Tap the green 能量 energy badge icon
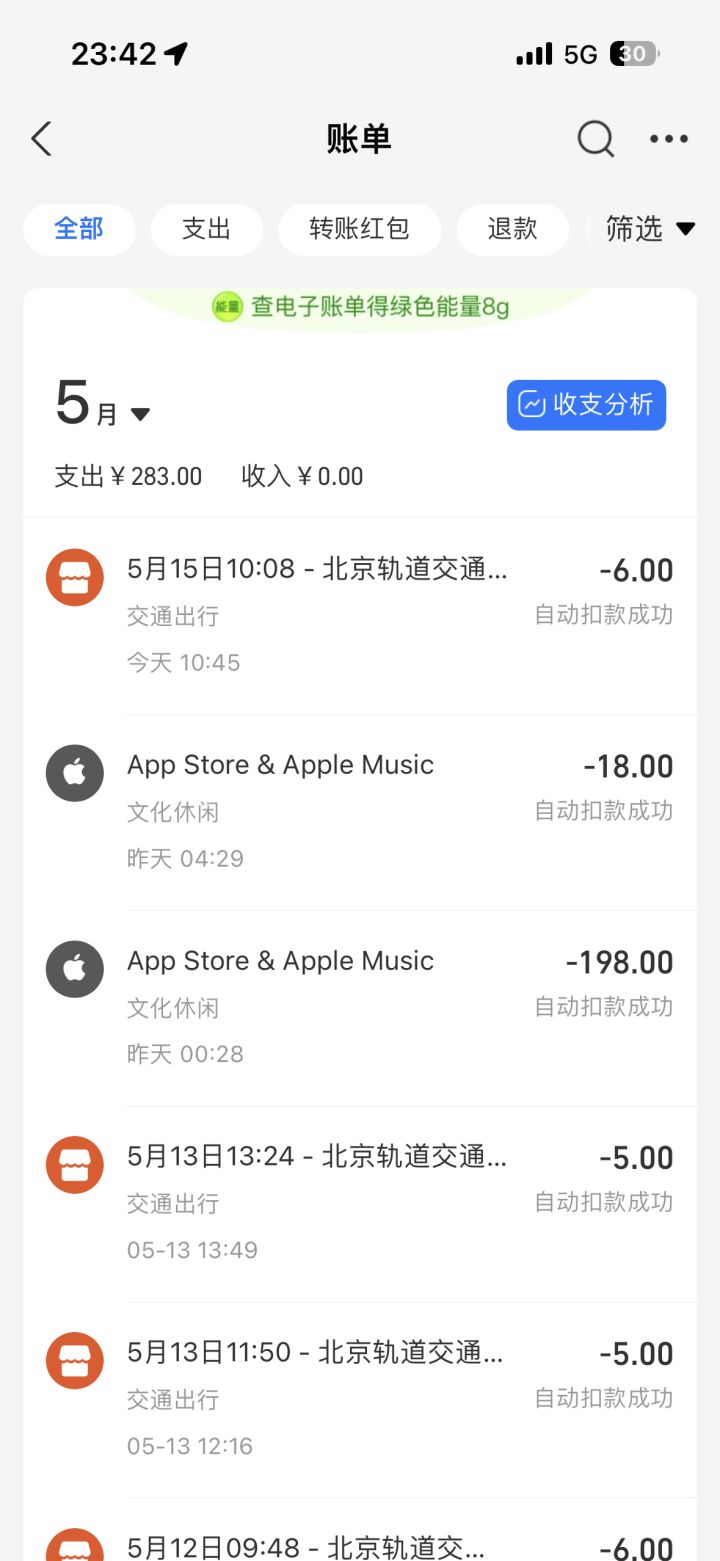This screenshot has height=1561, width=720. [227, 308]
